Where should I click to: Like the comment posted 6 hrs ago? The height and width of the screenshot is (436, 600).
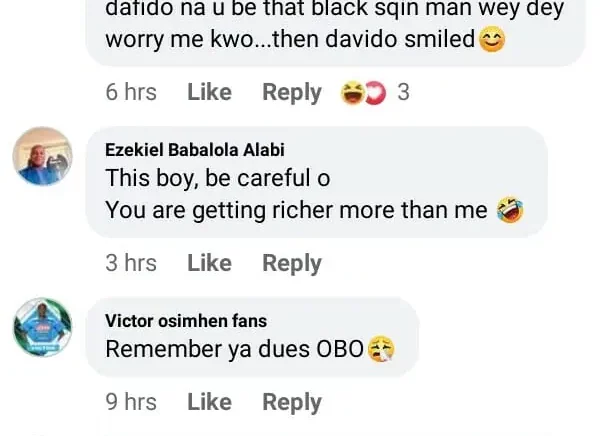coord(209,93)
